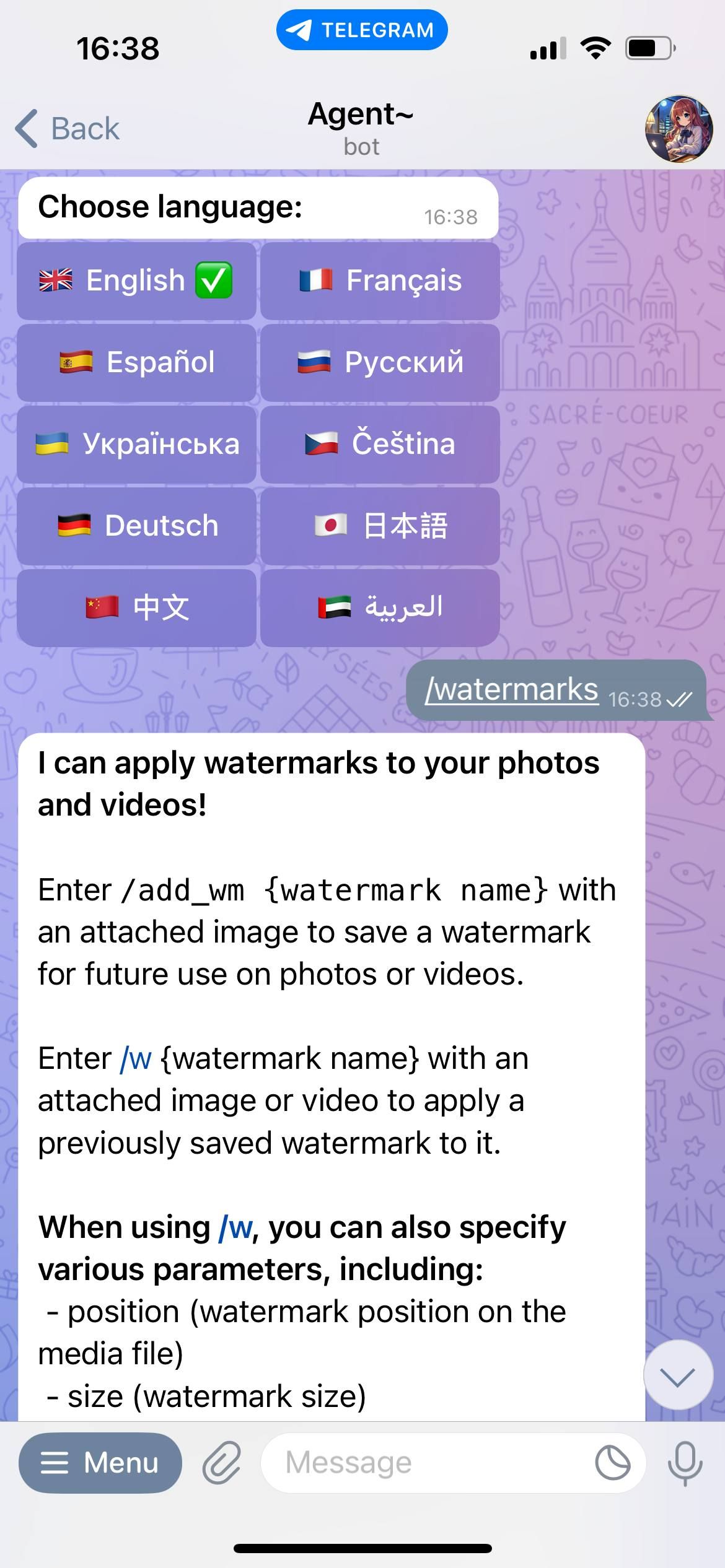Viewport: 725px width, 1568px height.
Task: Jump to the latest message arrow
Action: tap(677, 1377)
